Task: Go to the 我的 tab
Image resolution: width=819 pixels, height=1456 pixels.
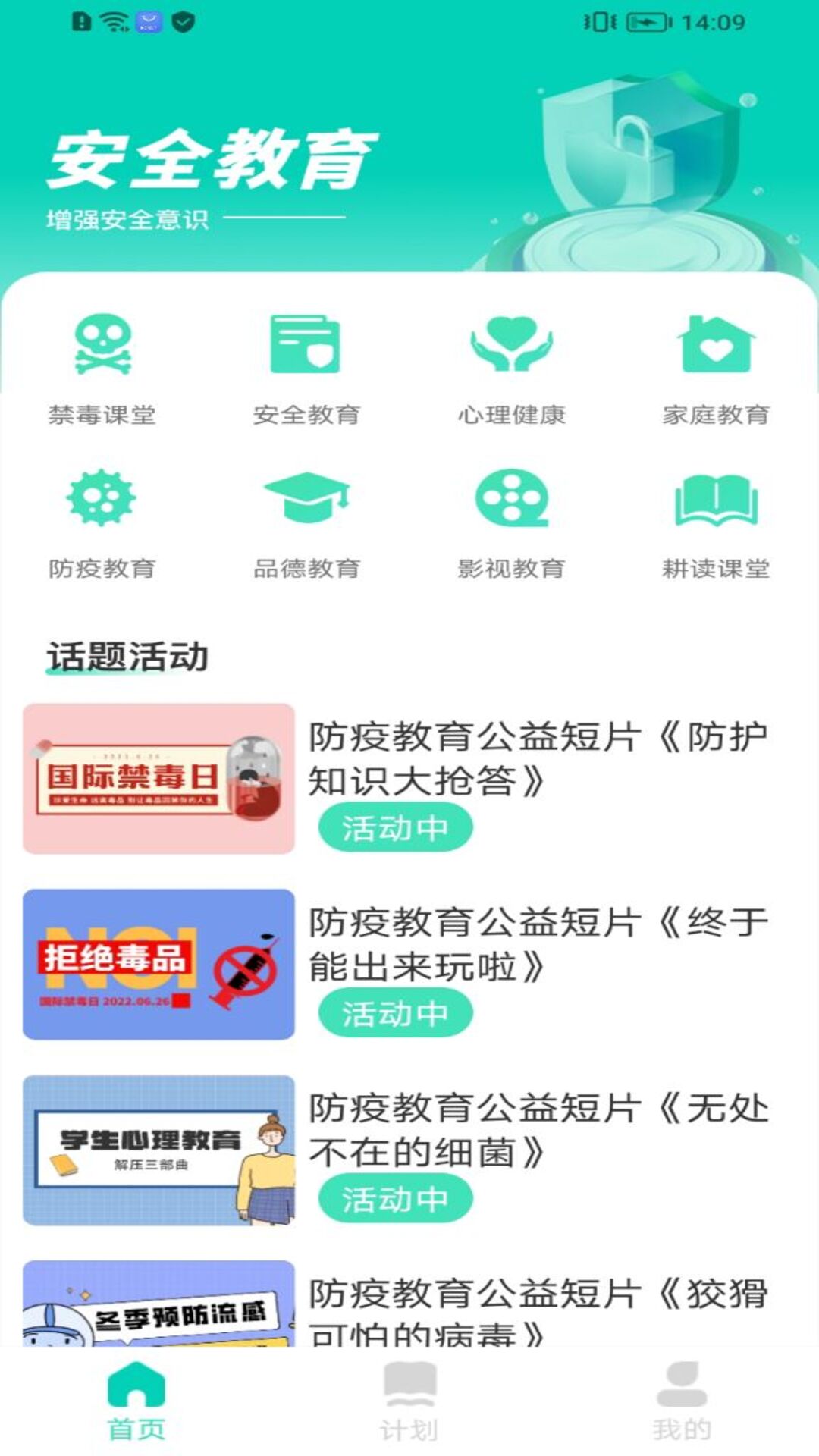Action: 682,1401
